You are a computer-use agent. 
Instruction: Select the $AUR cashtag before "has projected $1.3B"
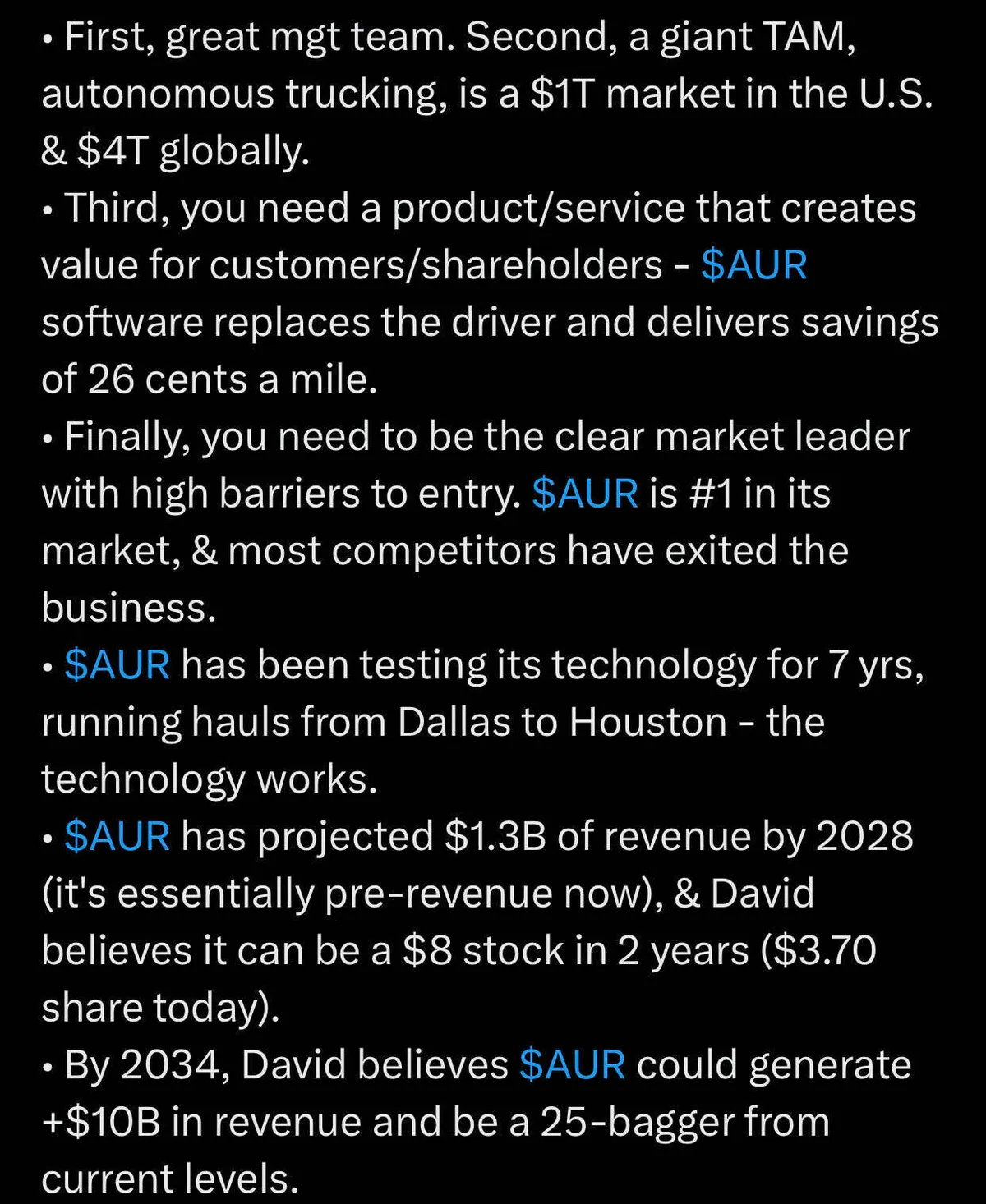[117, 836]
